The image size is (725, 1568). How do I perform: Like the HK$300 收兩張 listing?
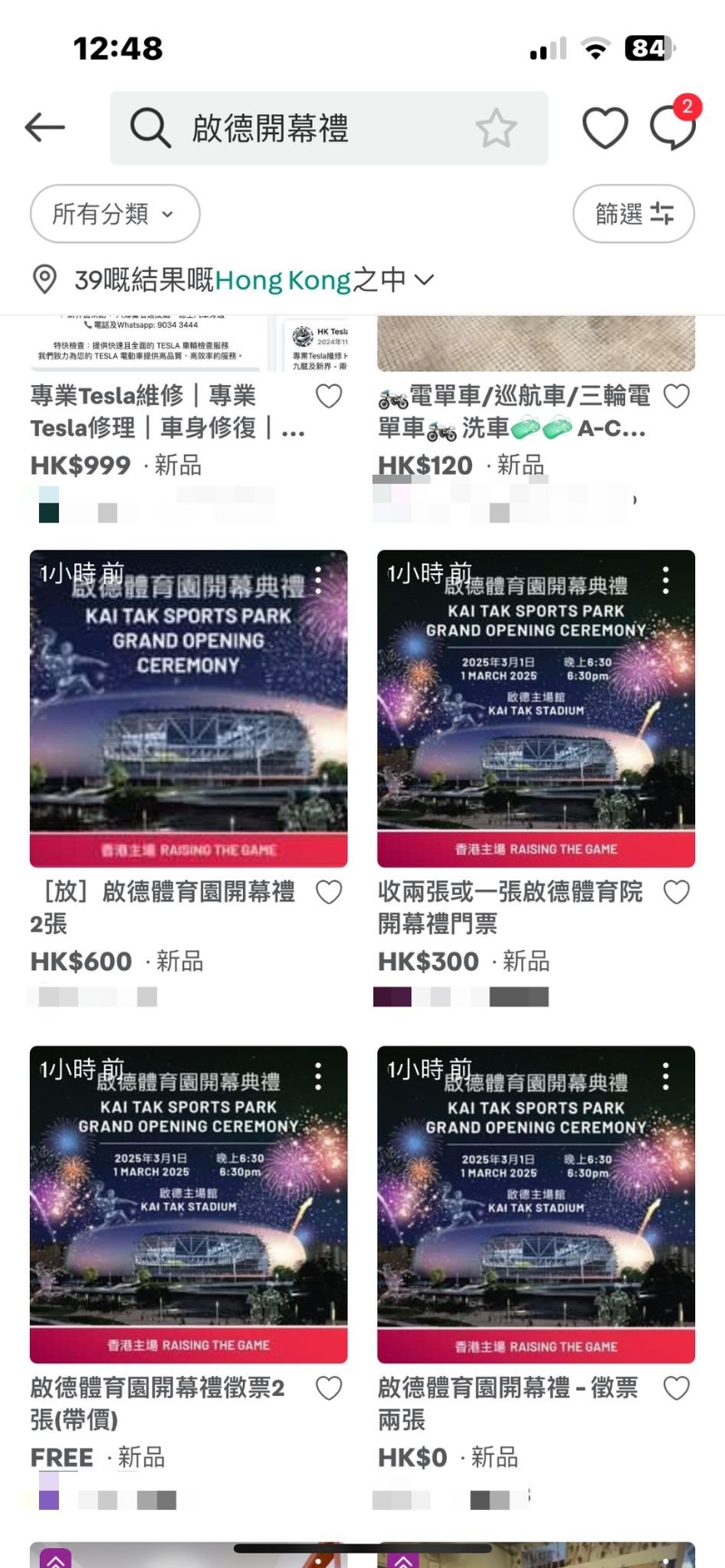click(677, 892)
